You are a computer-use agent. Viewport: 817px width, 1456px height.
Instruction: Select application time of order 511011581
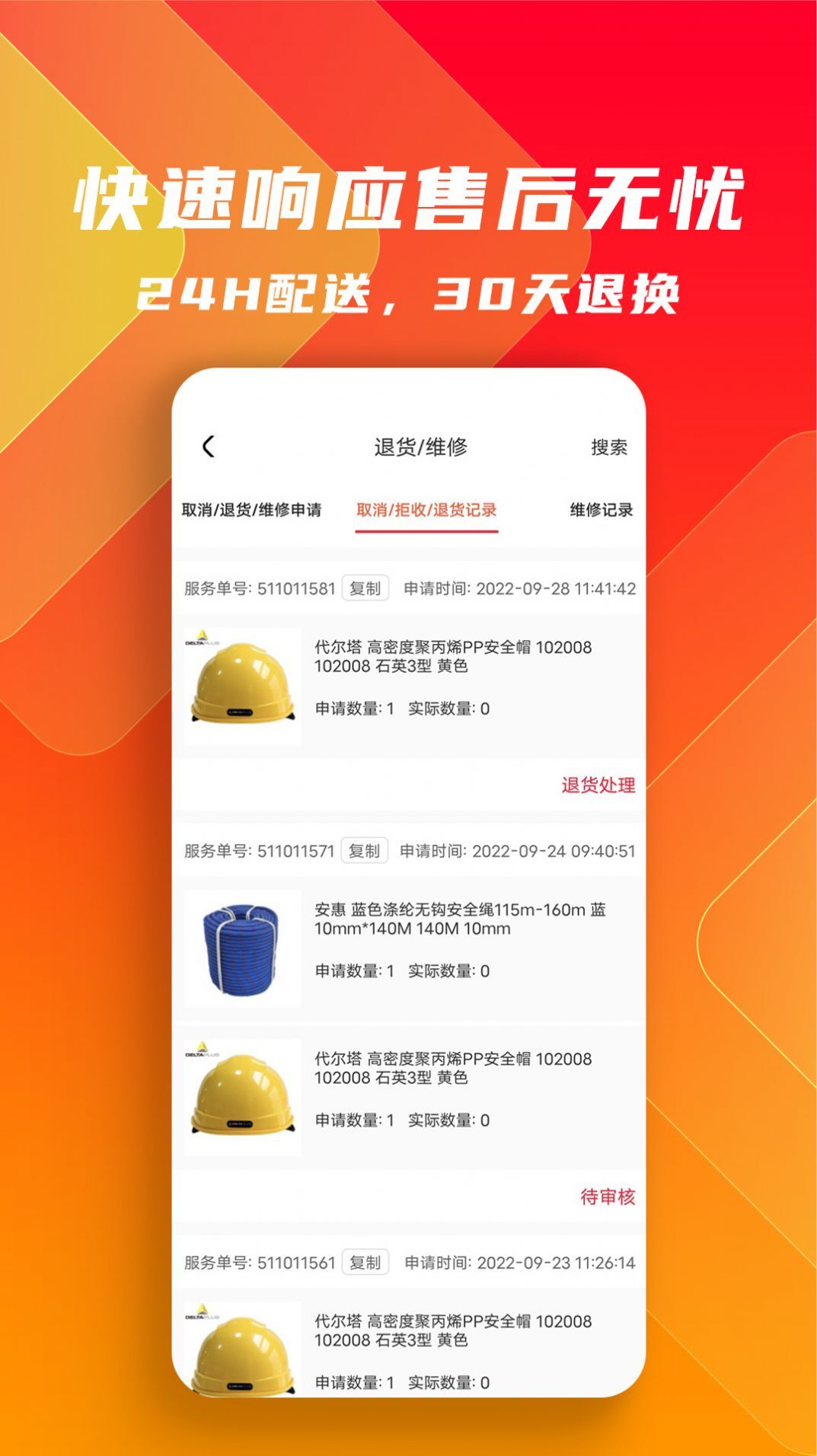click(522, 586)
